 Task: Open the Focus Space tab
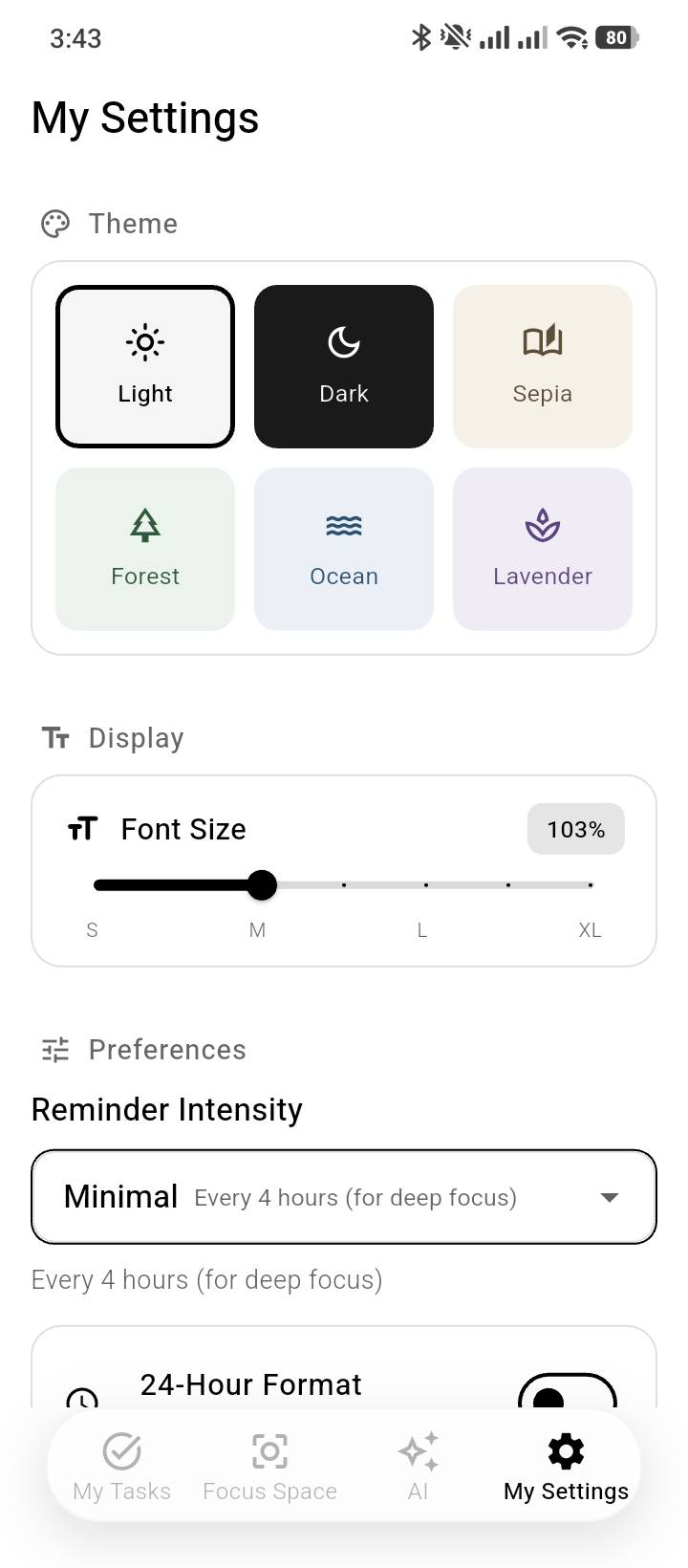(269, 1467)
